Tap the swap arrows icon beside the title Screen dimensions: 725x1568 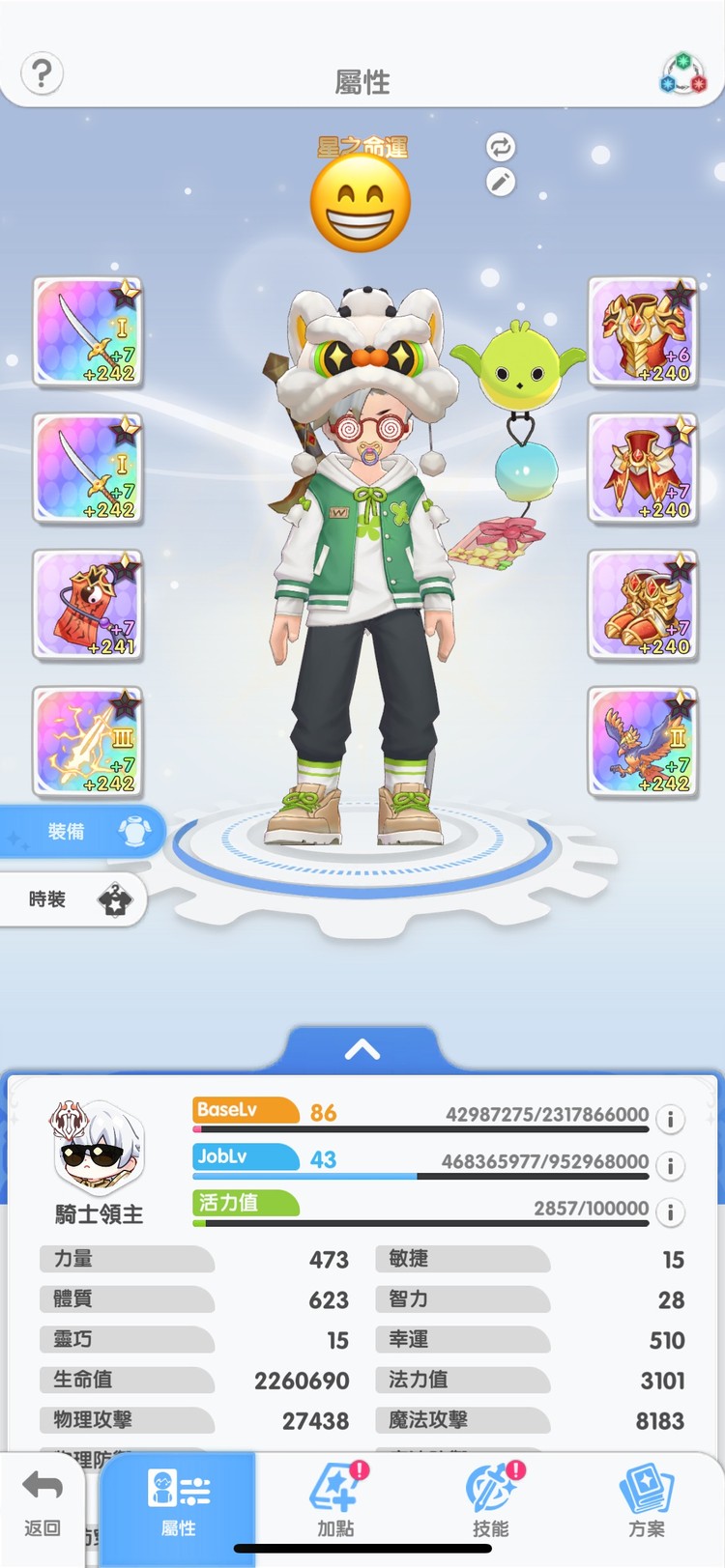[500, 147]
